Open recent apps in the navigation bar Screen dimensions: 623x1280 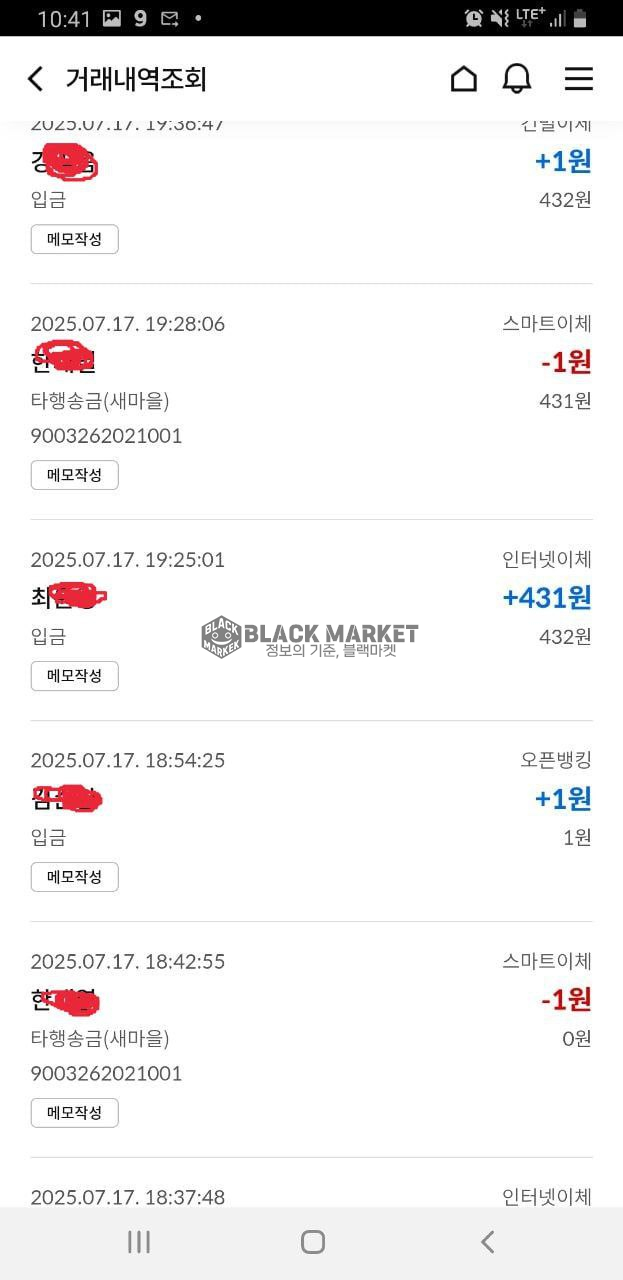(139, 1242)
